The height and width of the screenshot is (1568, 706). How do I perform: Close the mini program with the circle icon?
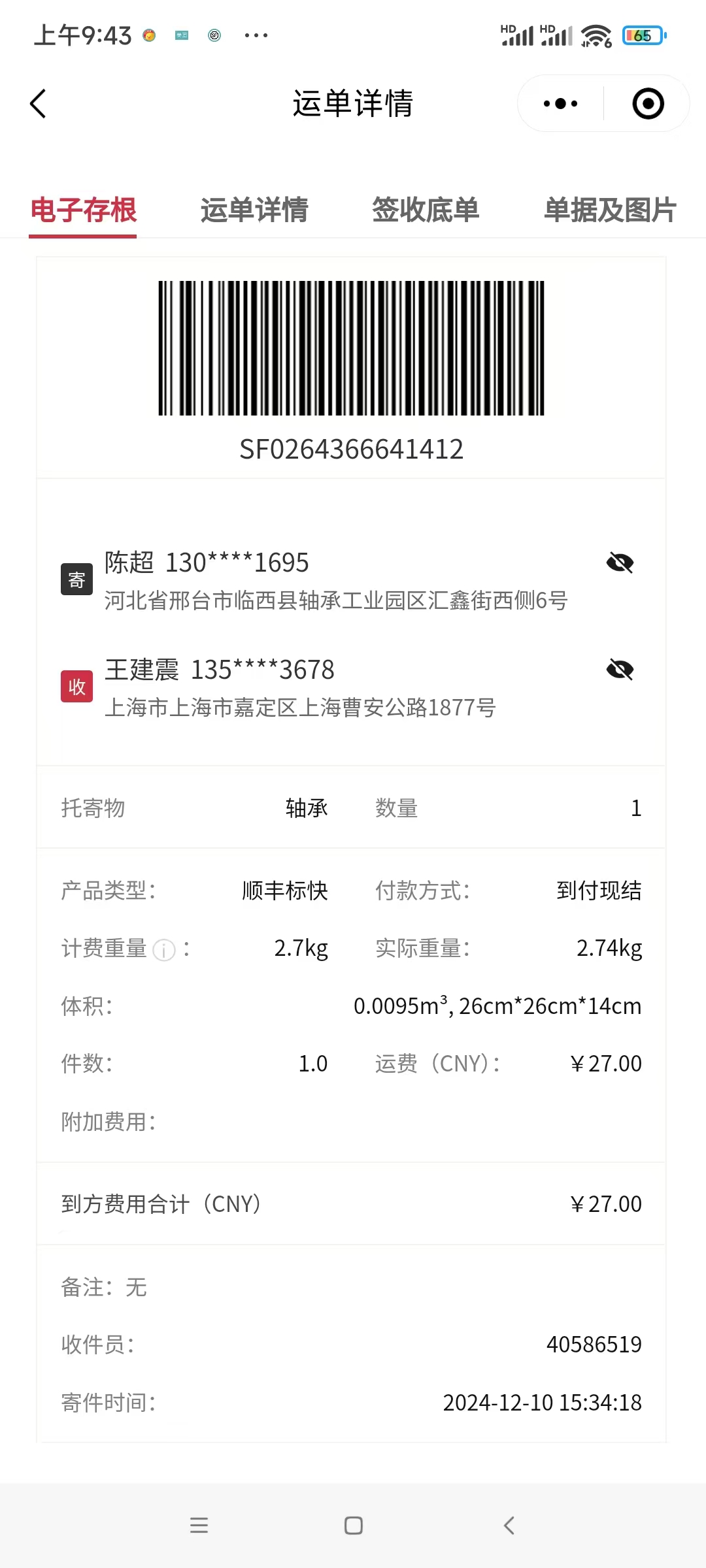click(648, 104)
